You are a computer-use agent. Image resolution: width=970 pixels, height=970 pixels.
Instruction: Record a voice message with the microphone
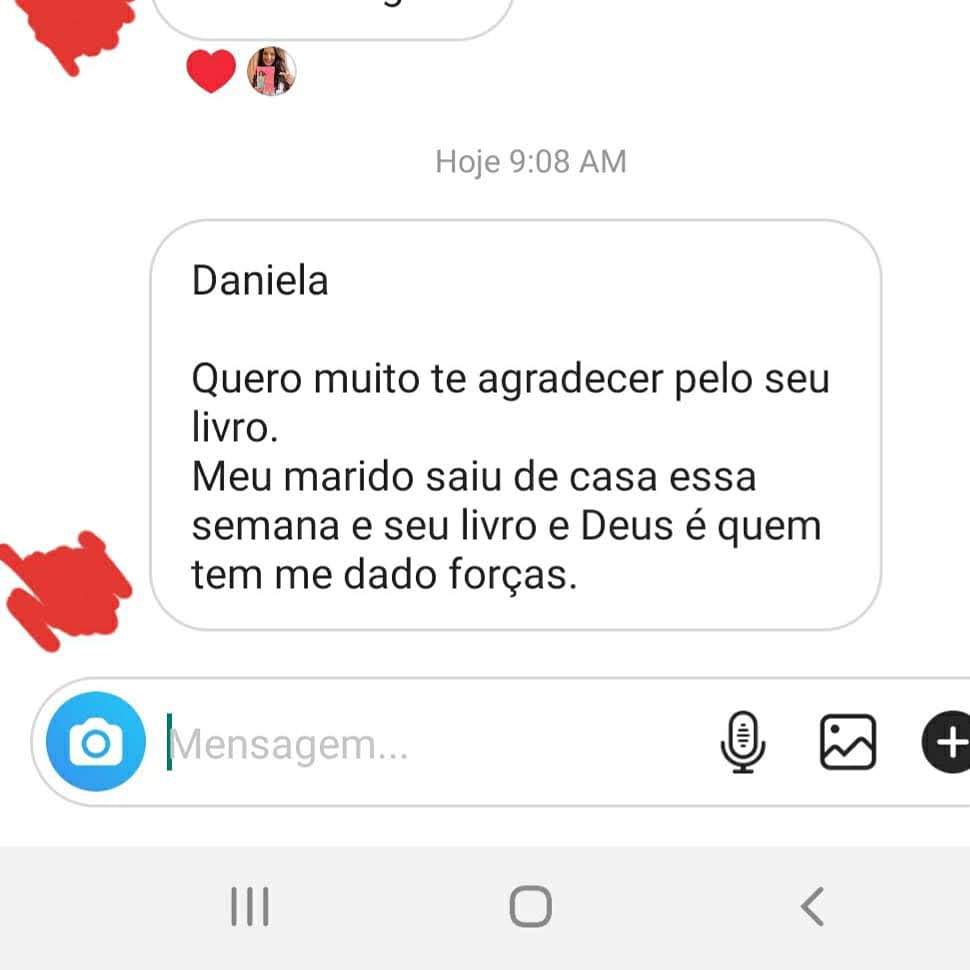(743, 742)
